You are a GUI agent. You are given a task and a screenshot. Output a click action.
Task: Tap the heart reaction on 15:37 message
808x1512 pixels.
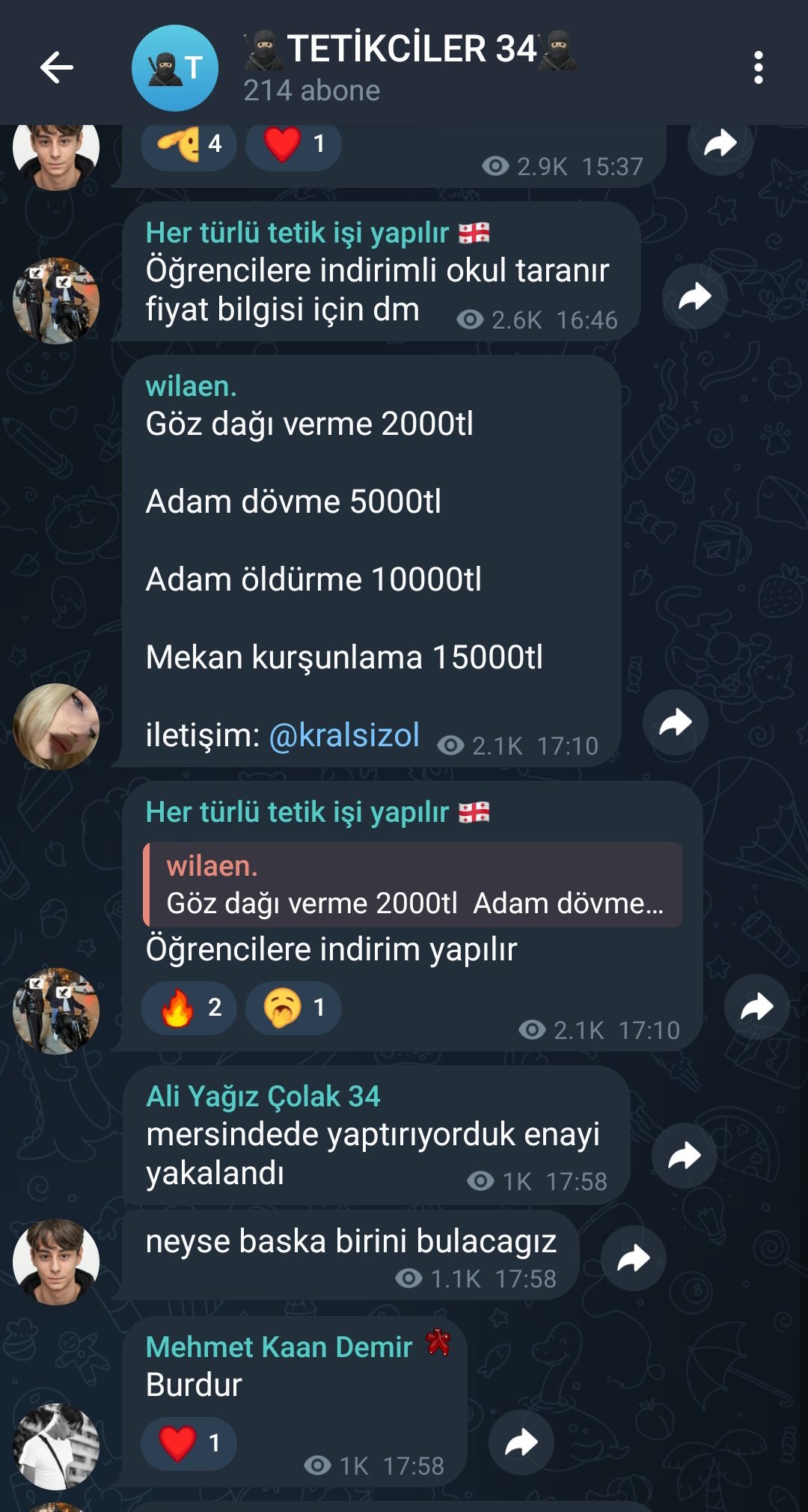tap(293, 144)
